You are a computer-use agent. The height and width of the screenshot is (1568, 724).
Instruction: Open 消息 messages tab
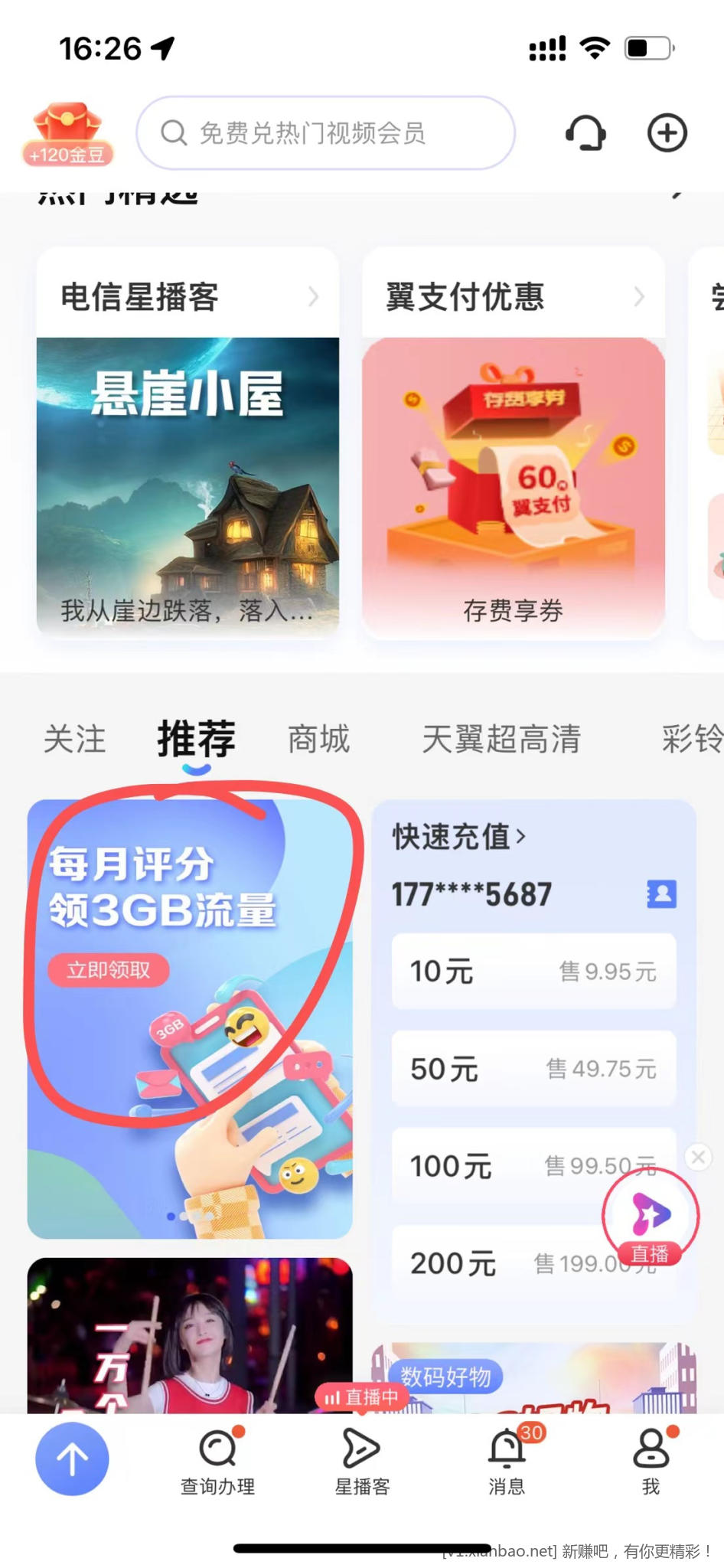507,1462
